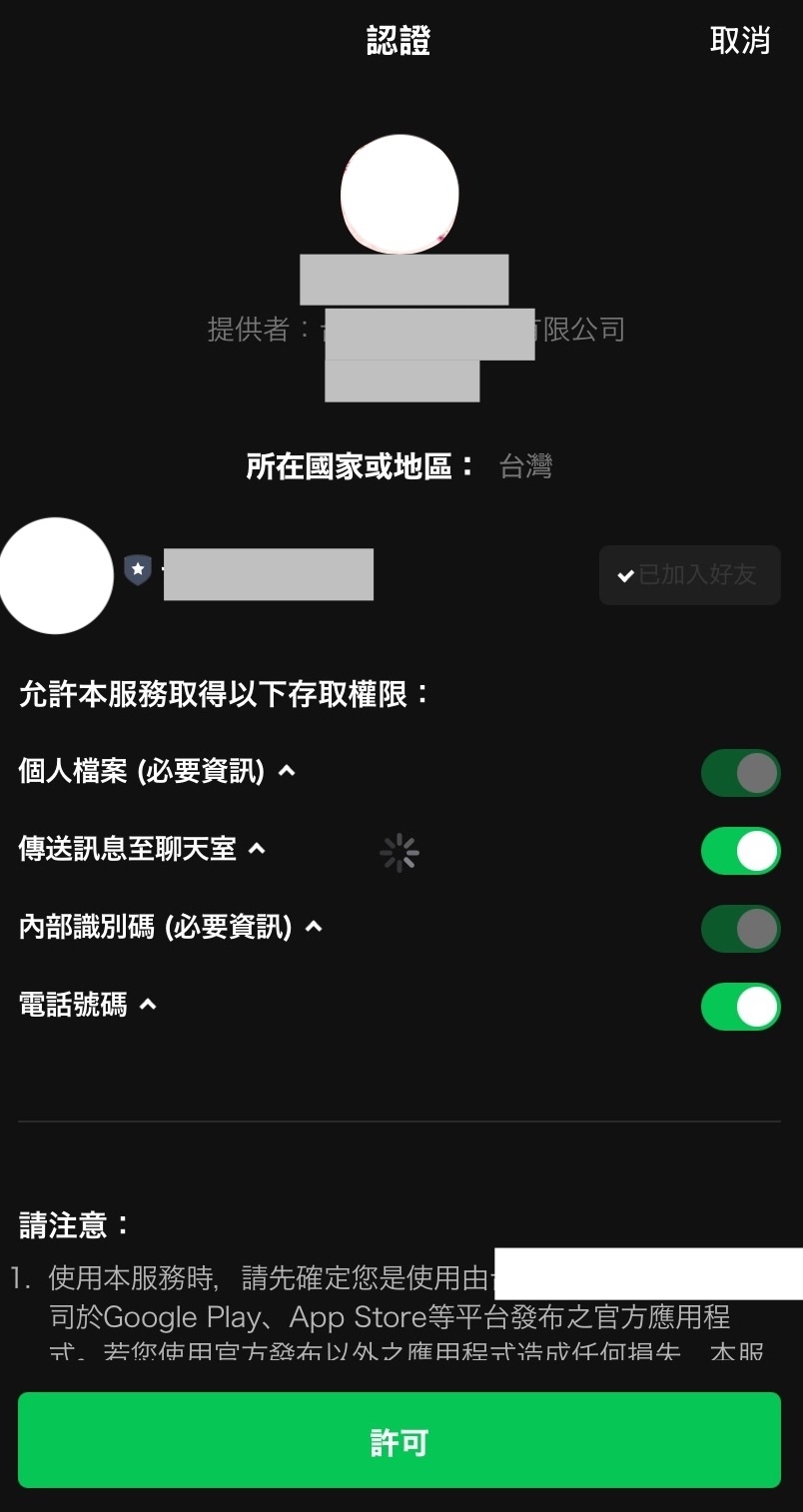The image size is (803, 1512).
Task: Tap the 個人檔案 (必要資訊) switch
Action: pyautogui.click(x=741, y=773)
